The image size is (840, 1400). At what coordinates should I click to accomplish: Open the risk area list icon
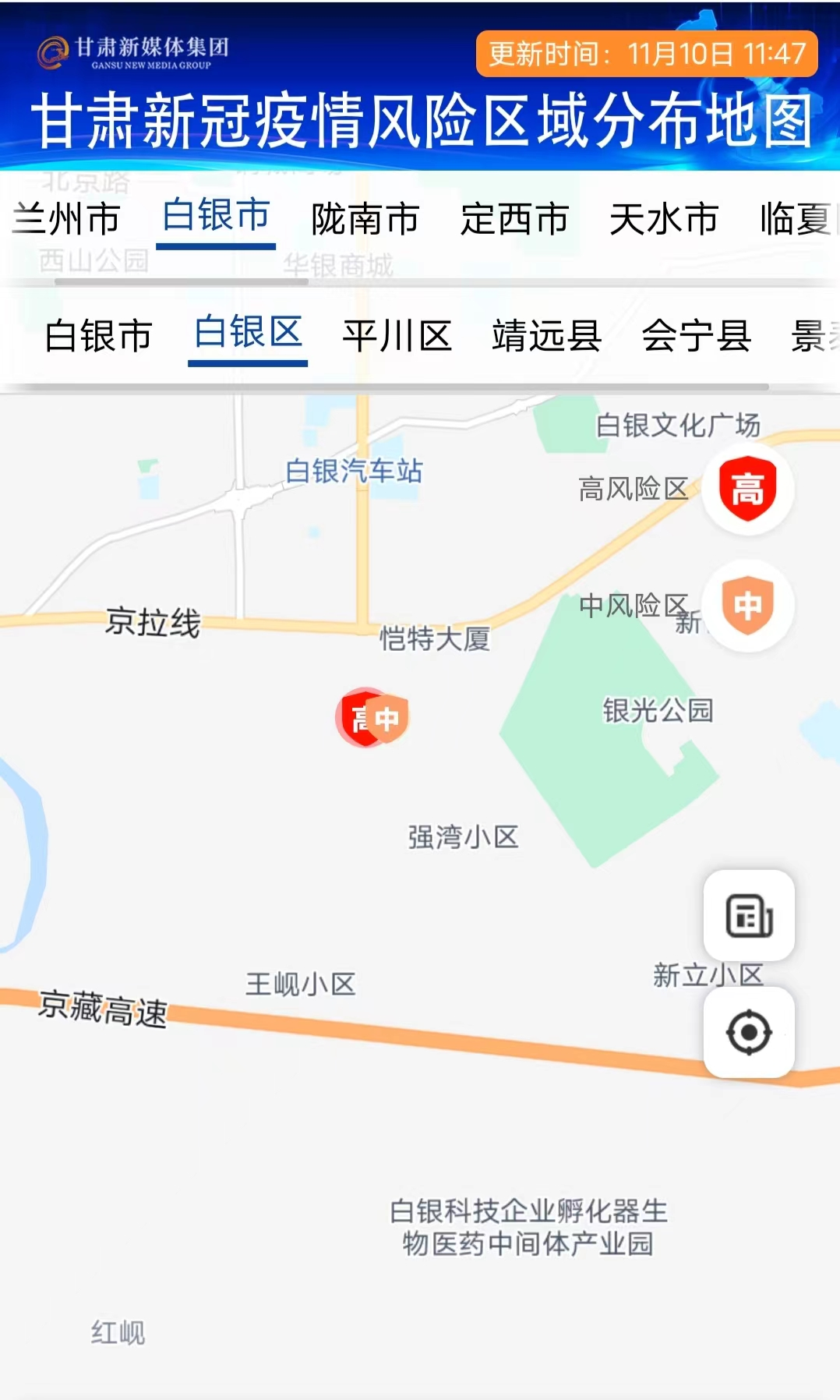click(749, 915)
